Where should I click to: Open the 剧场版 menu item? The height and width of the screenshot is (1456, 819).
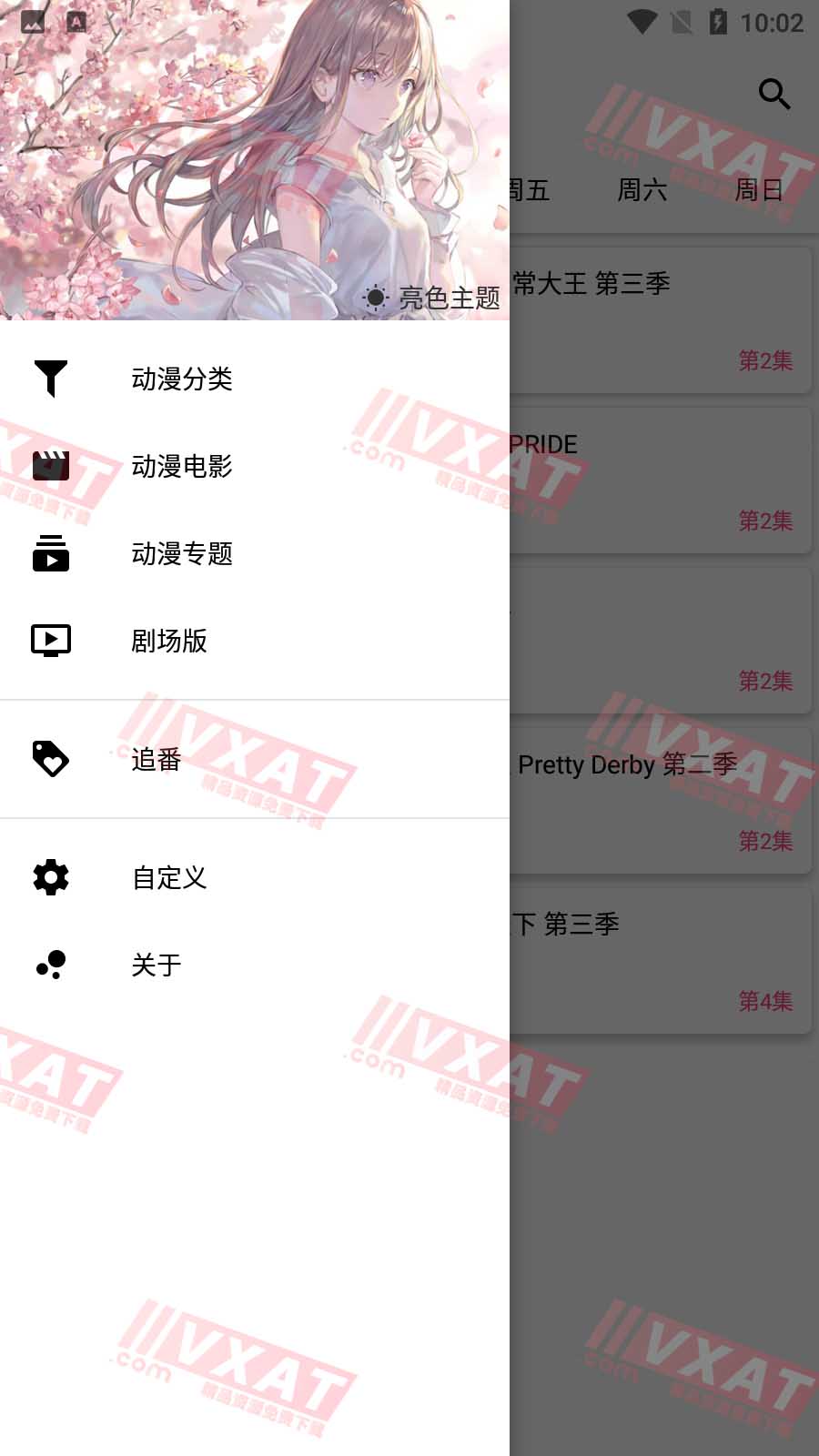169,641
